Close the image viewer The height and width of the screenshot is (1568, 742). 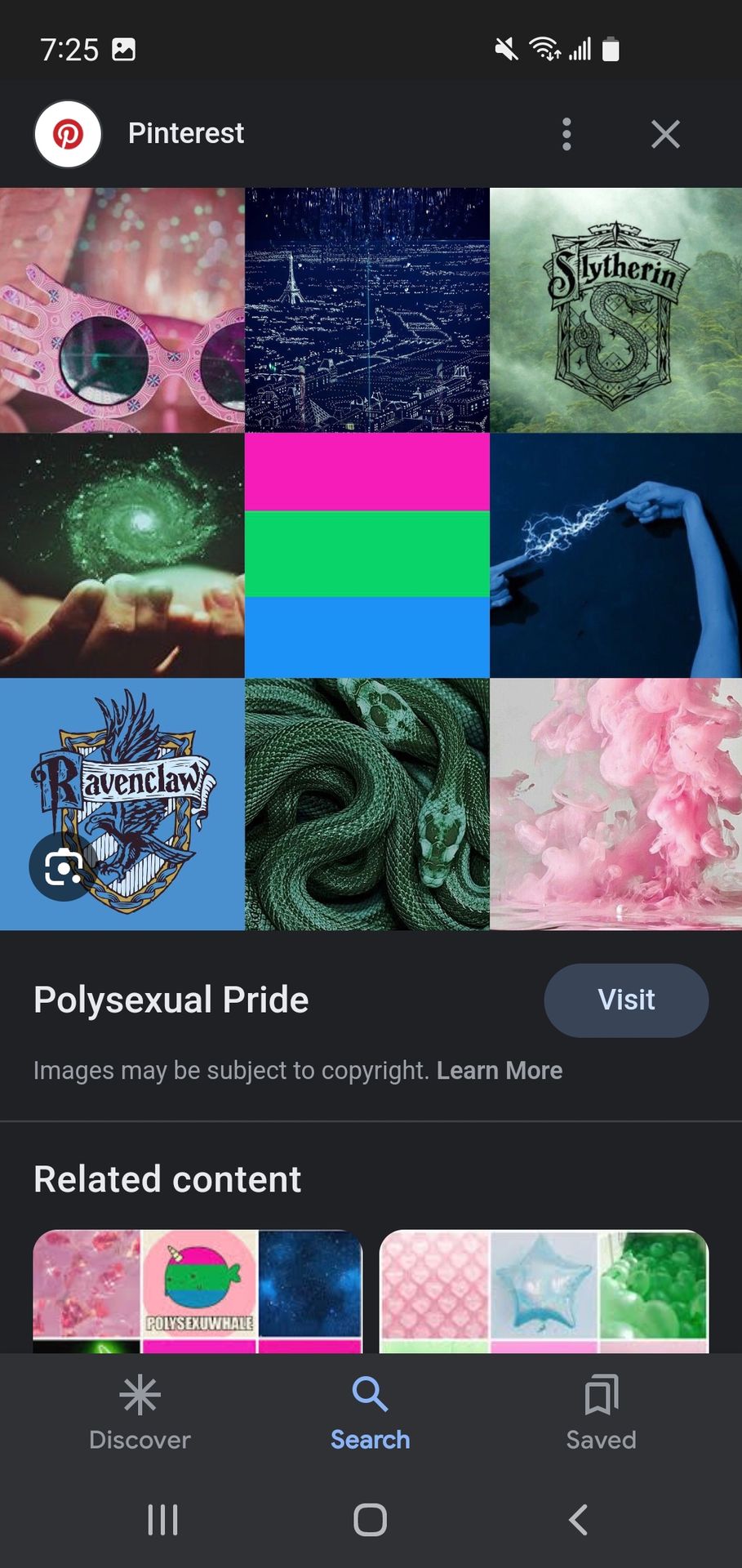point(665,134)
